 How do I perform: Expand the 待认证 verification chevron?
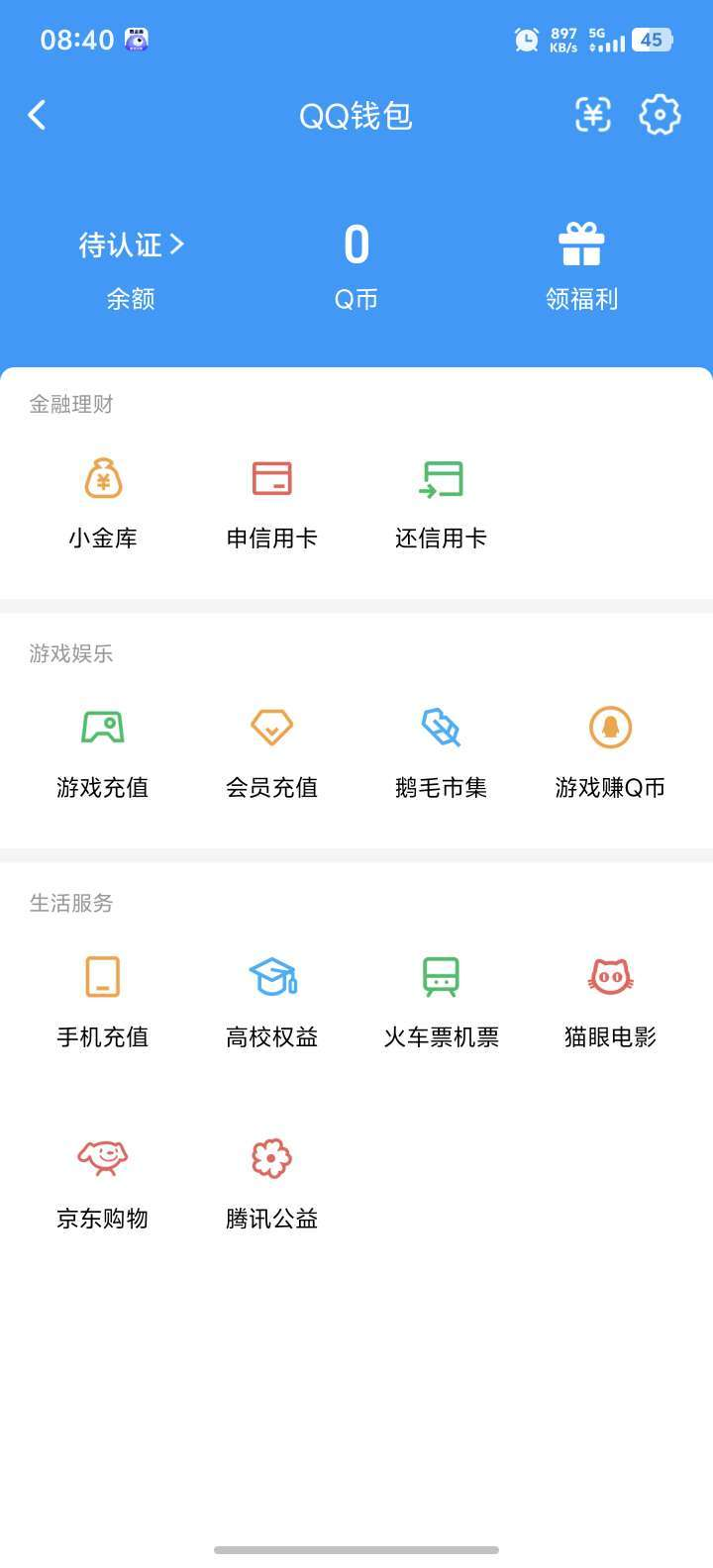coord(130,245)
